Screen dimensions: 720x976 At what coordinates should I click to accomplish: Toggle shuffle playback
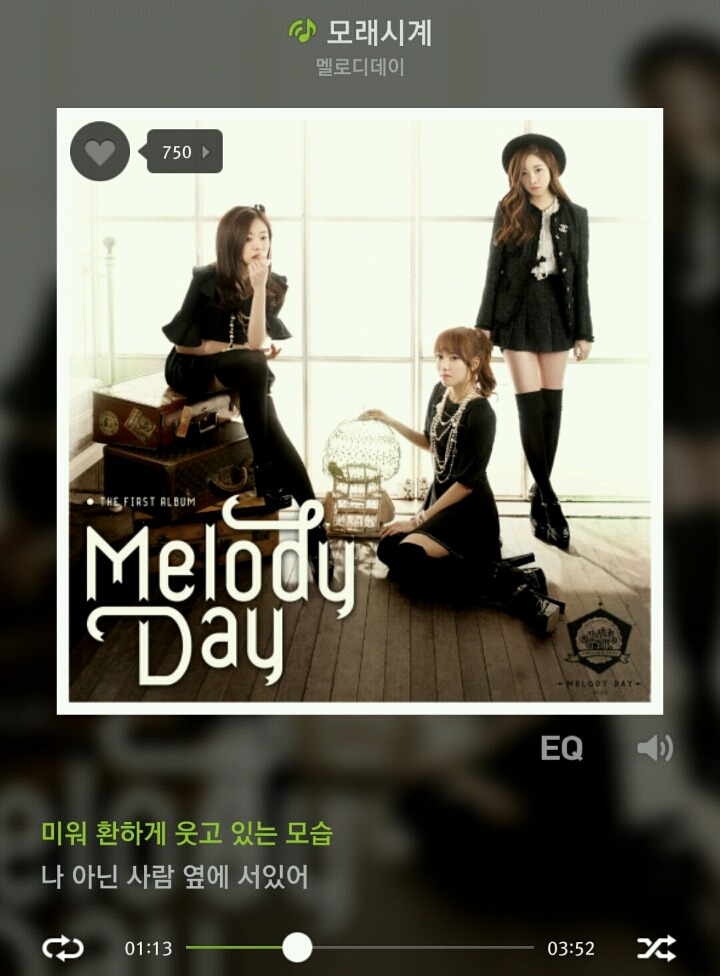656,947
